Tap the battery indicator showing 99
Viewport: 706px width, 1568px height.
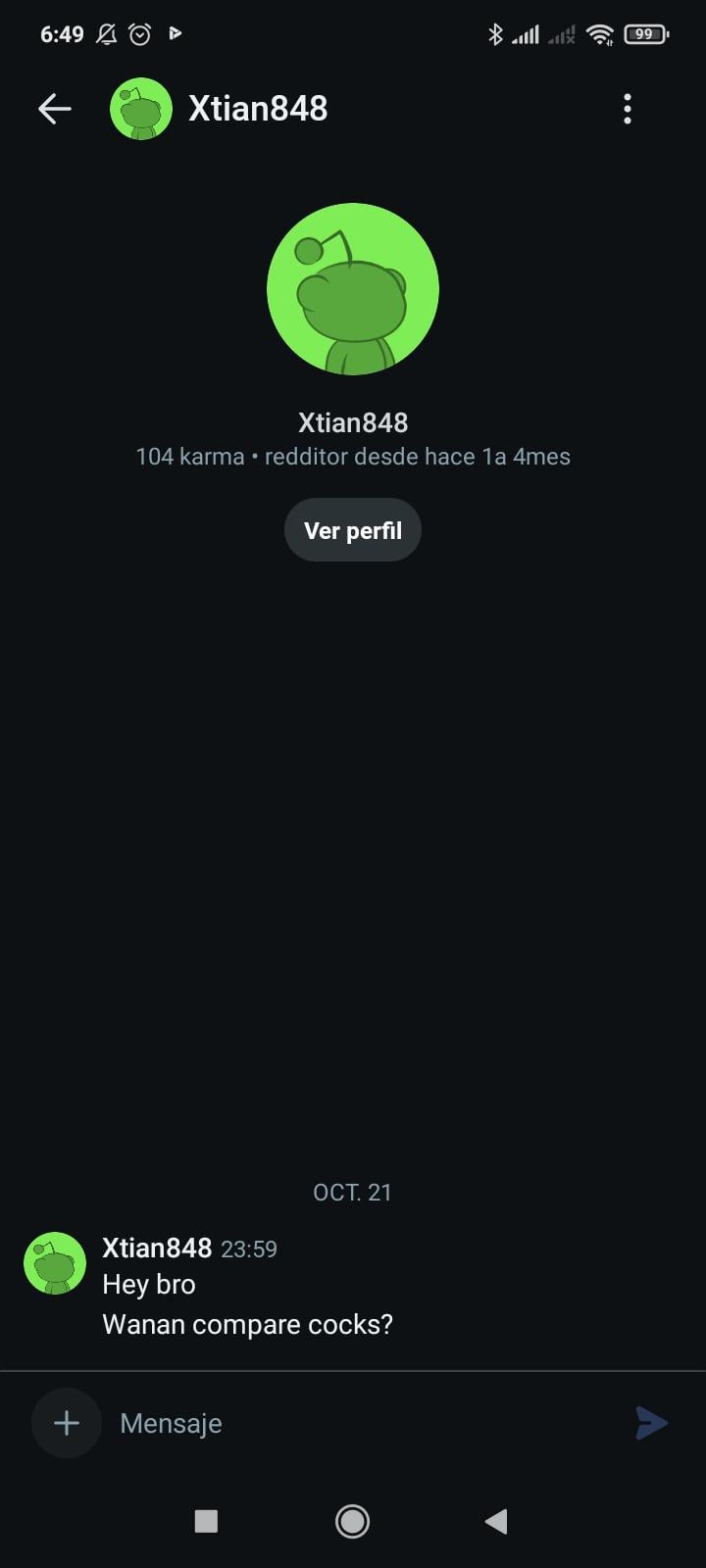pyautogui.click(x=645, y=34)
